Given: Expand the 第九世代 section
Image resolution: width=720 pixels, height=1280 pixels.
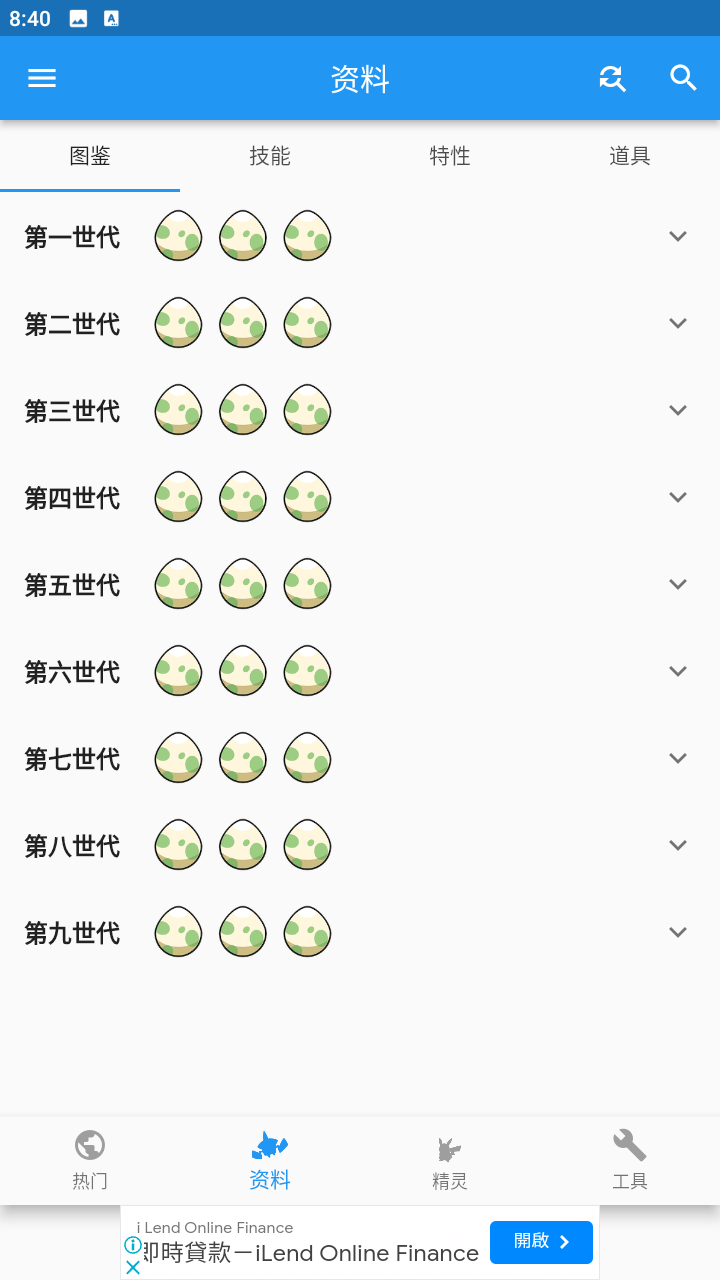Looking at the screenshot, I should (678, 932).
